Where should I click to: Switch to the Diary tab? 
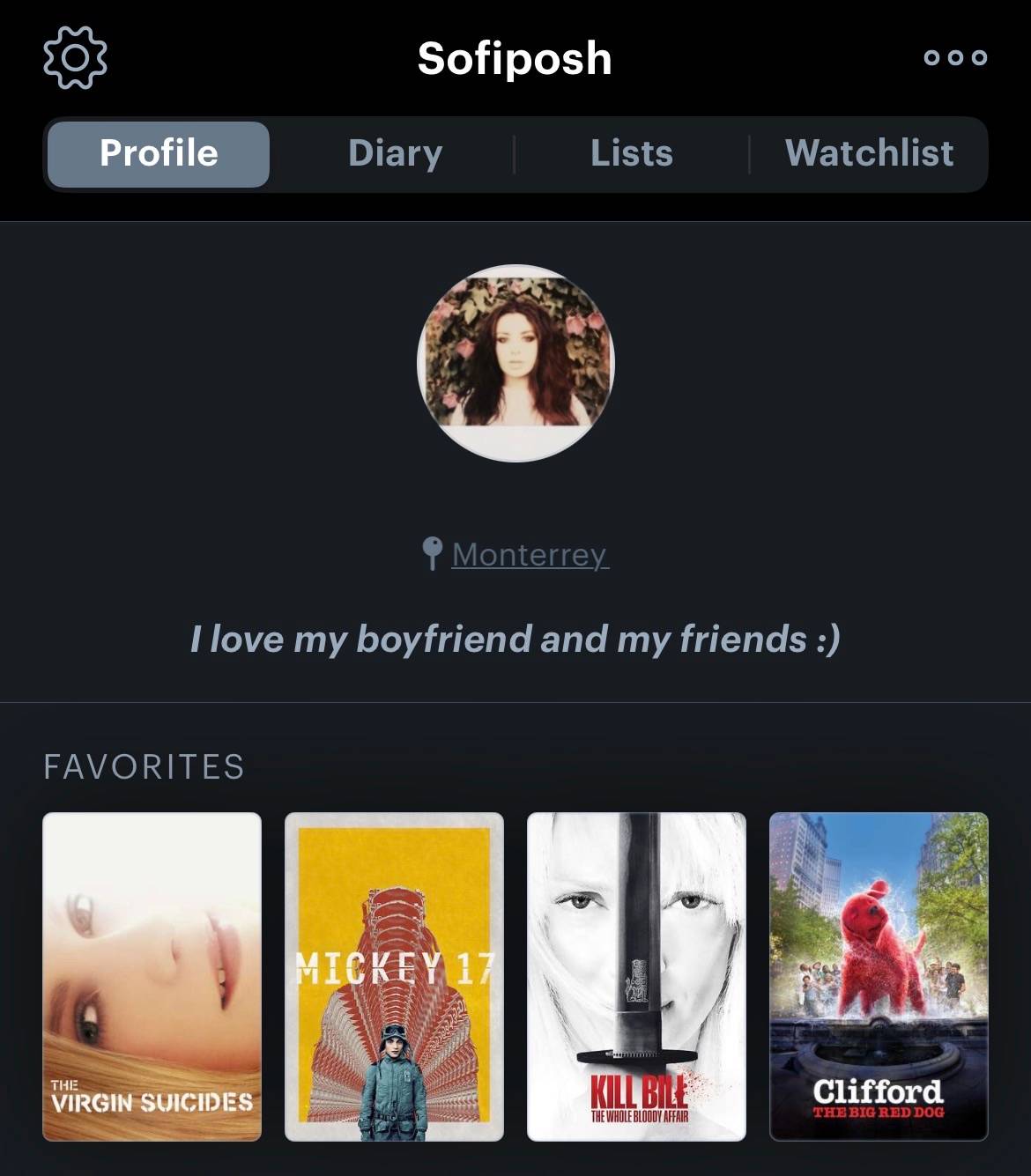click(395, 154)
